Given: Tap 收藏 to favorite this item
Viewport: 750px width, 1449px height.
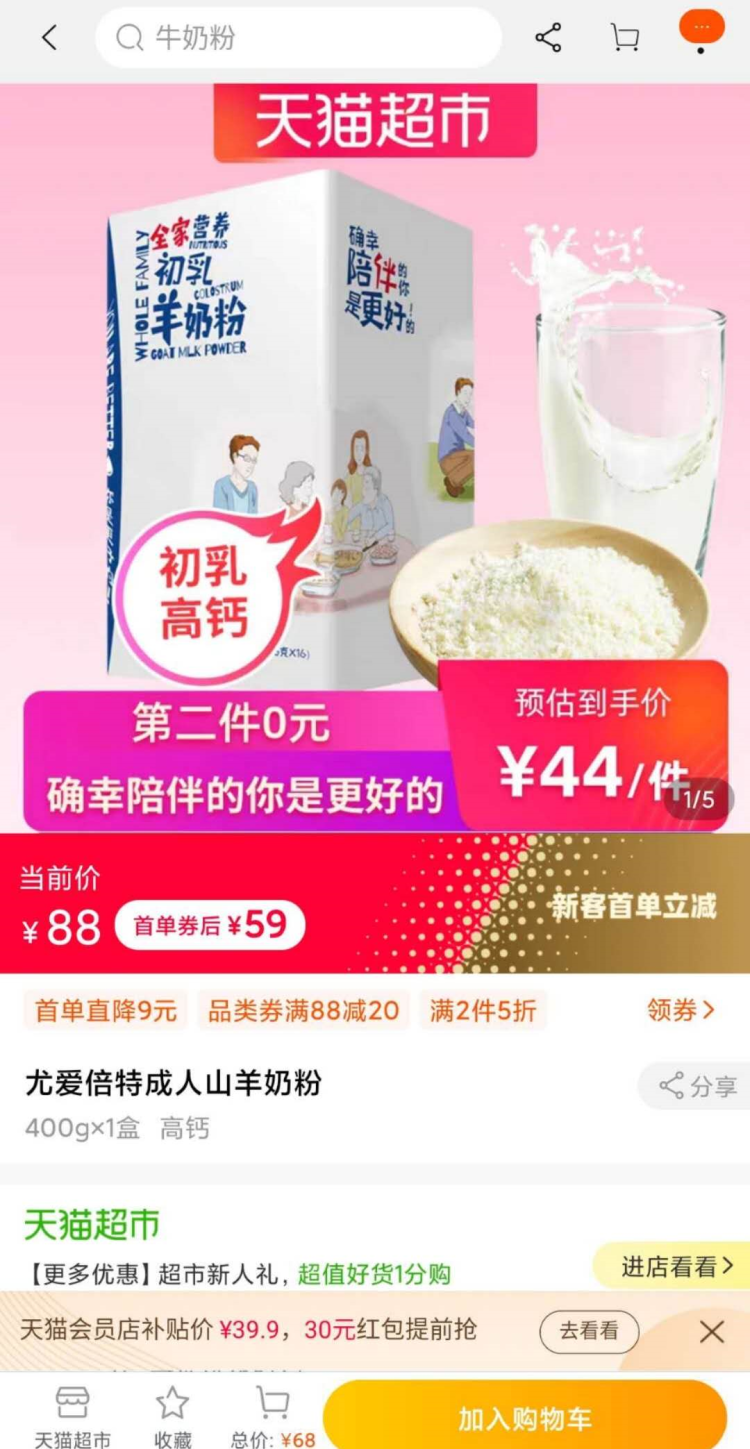Looking at the screenshot, I should point(173,1416).
